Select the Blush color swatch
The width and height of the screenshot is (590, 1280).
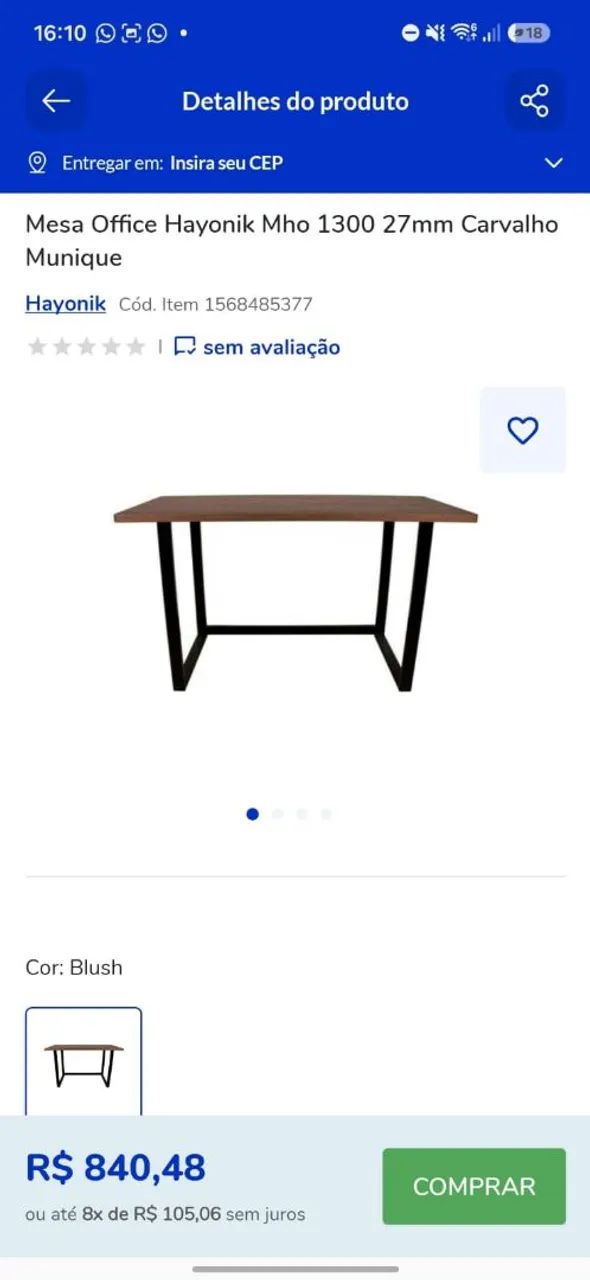click(x=84, y=1062)
